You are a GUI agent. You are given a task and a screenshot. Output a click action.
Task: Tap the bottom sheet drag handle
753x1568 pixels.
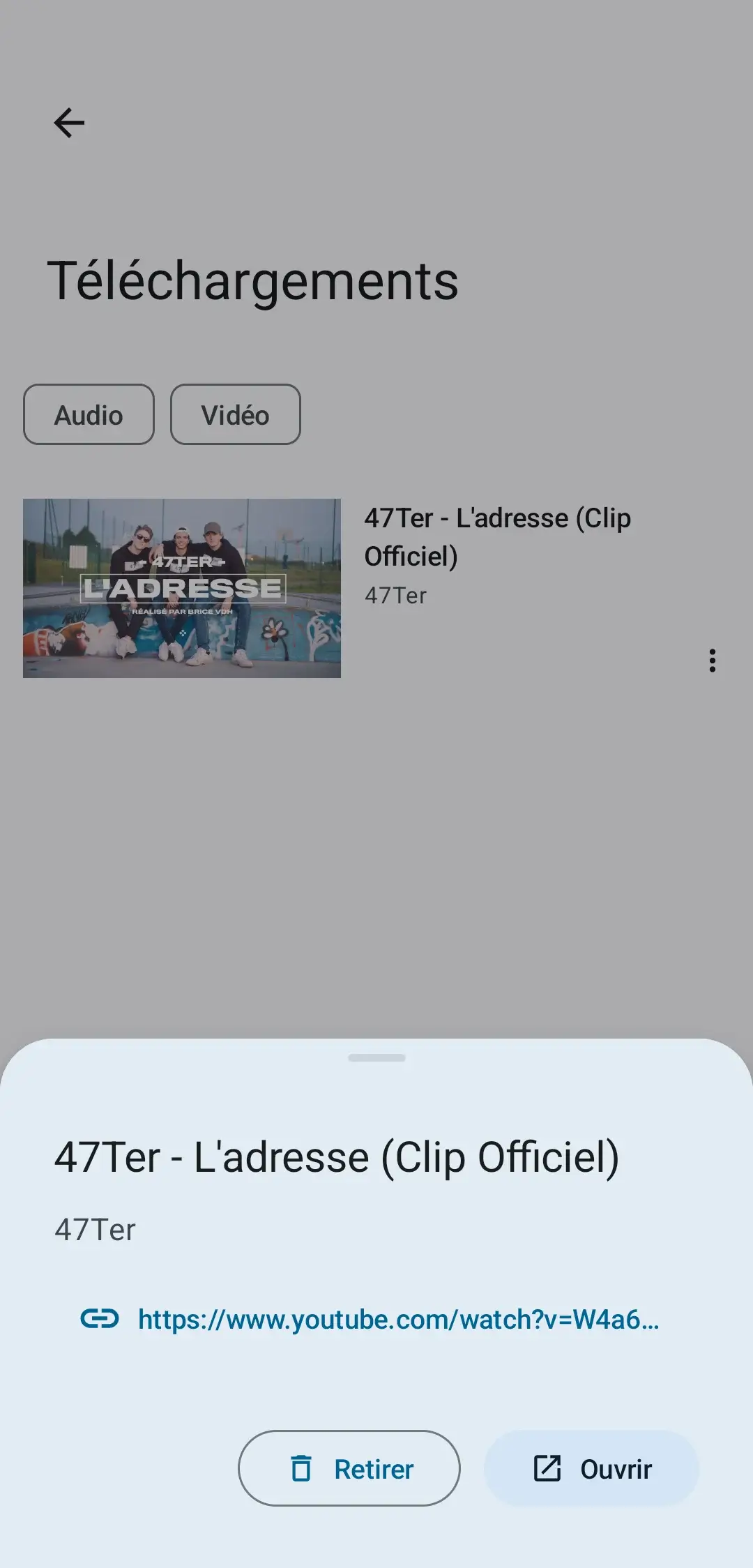pyautogui.click(x=376, y=1058)
